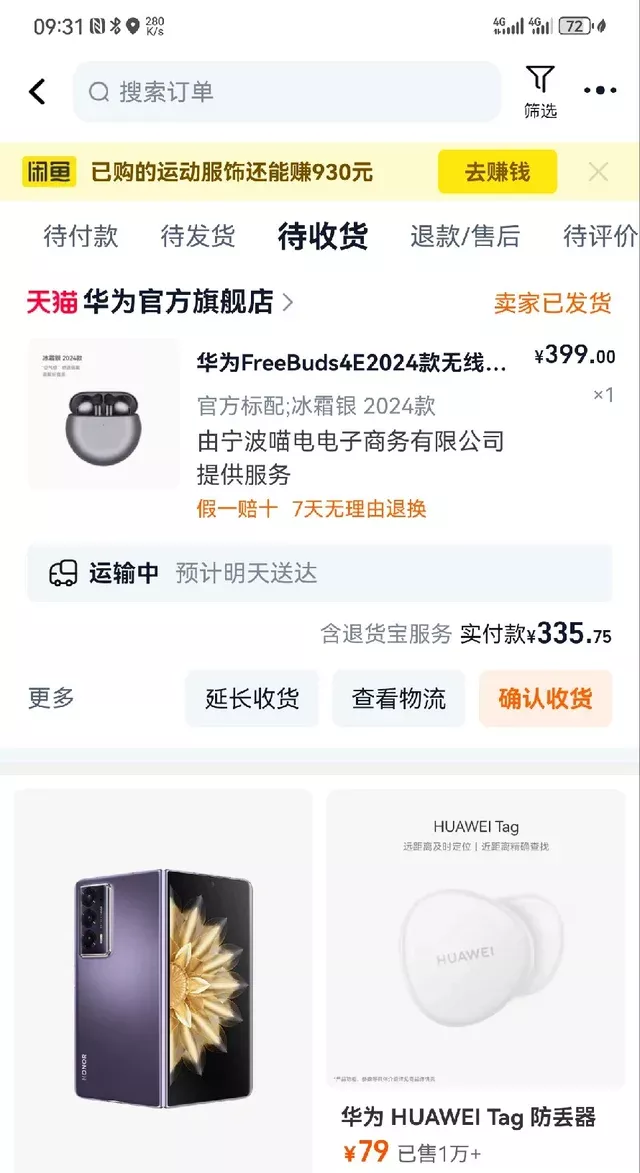Image resolution: width=640 pixels, height=1173 pixels.
Task: Switch to the 待评价 tab
Action: pos(600,236)
